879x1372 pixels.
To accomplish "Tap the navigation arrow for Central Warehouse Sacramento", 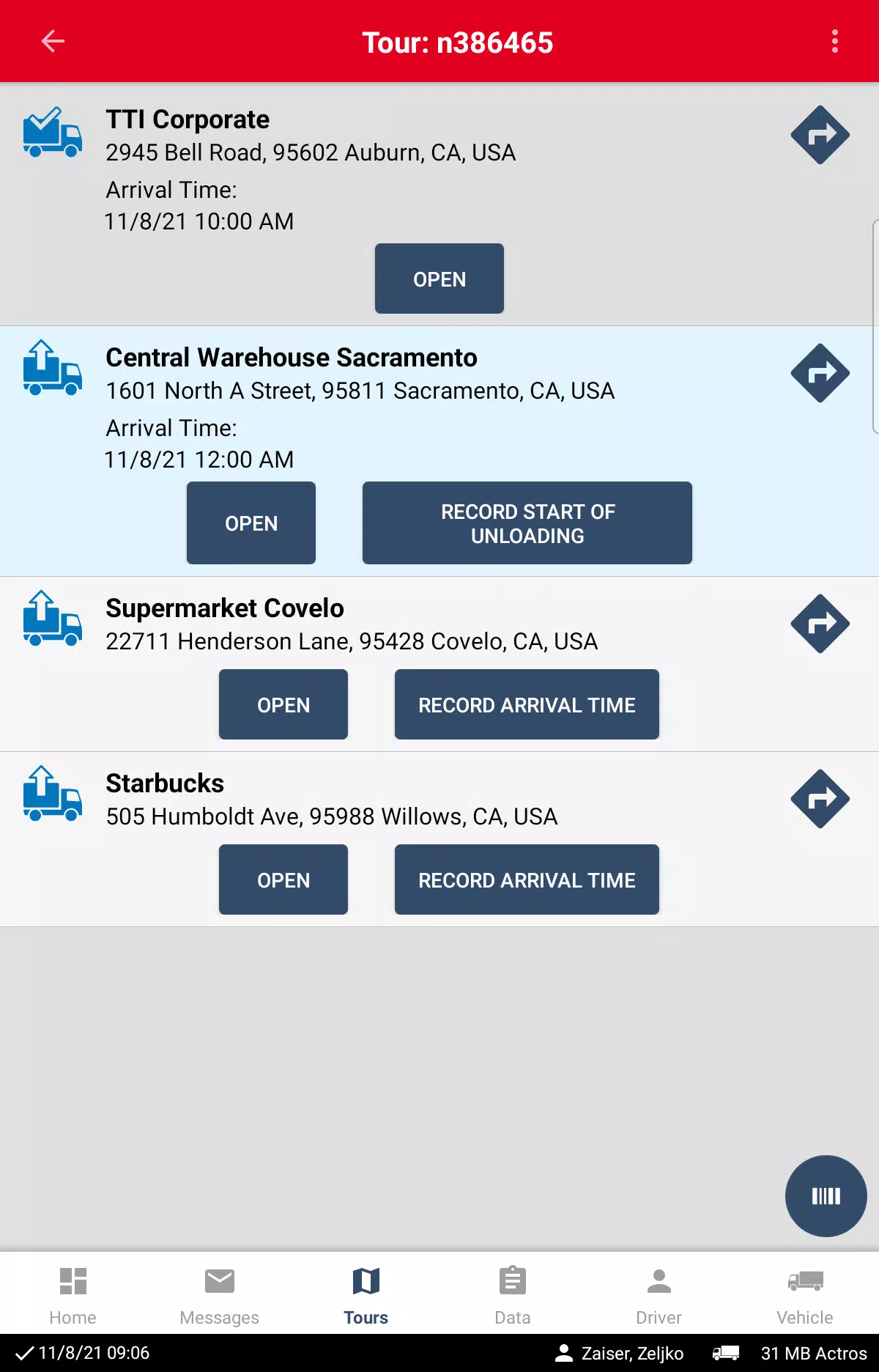I will 820,373.
